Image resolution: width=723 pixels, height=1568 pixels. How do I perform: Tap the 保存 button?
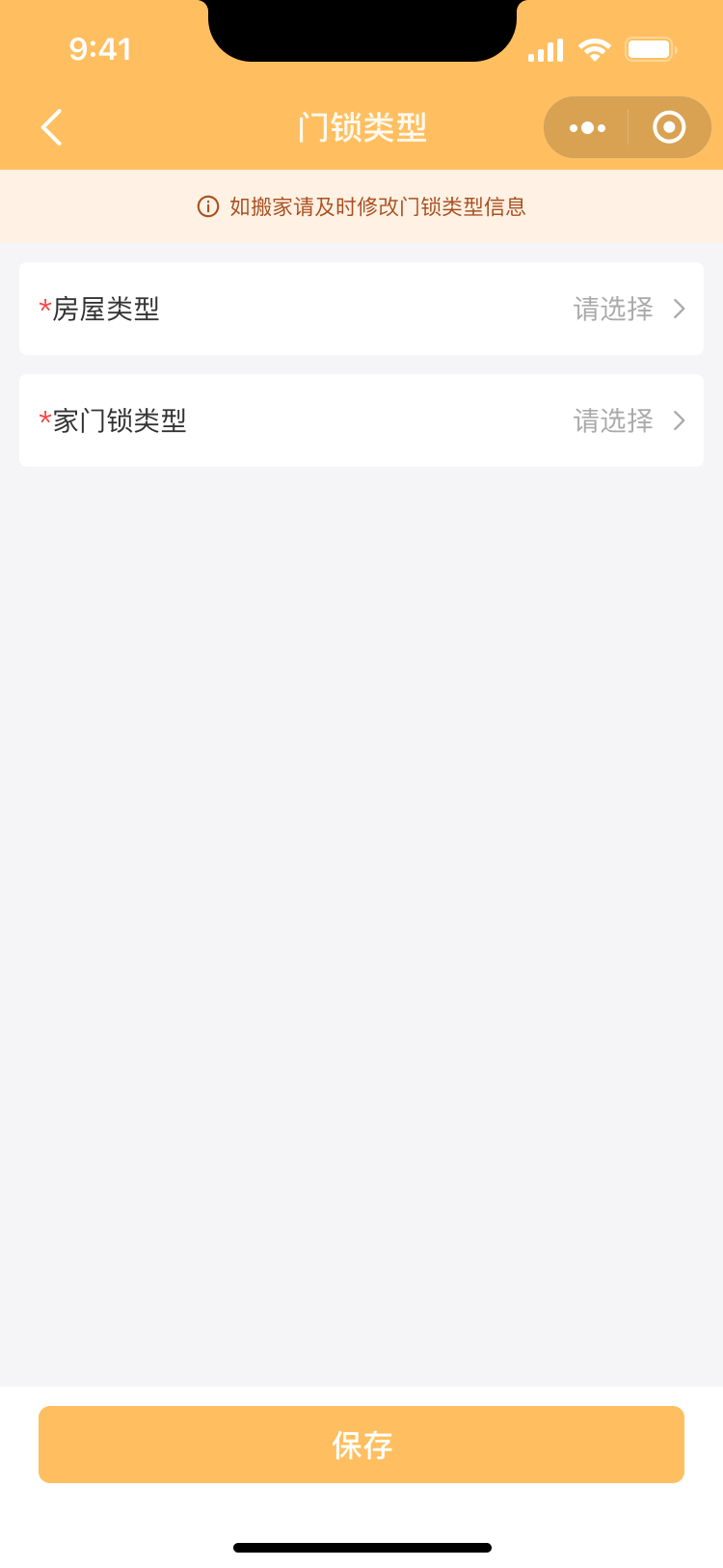pos(361,1445)
